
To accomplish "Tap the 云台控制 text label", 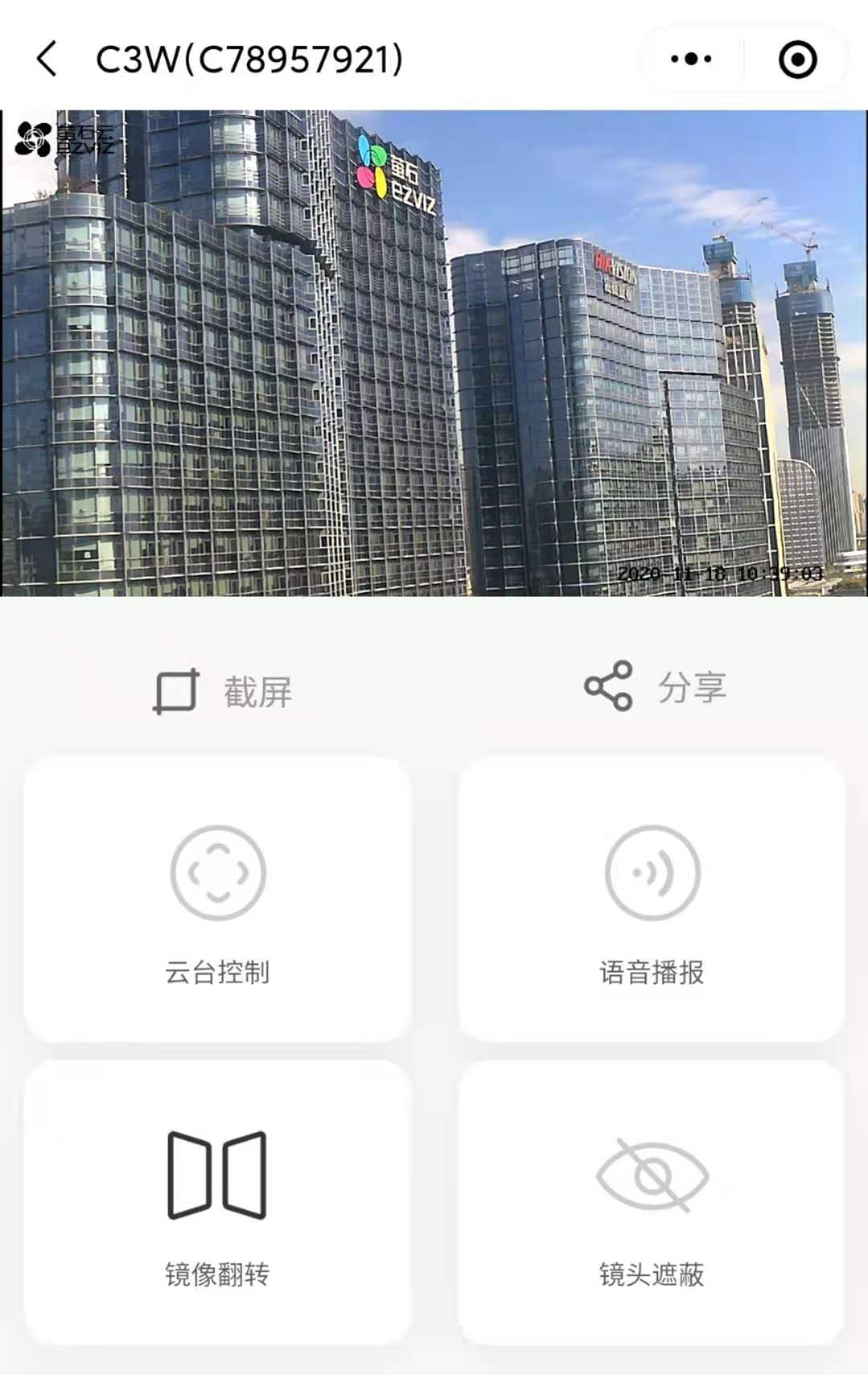I will pyautogui.click(x=218, y=971).
